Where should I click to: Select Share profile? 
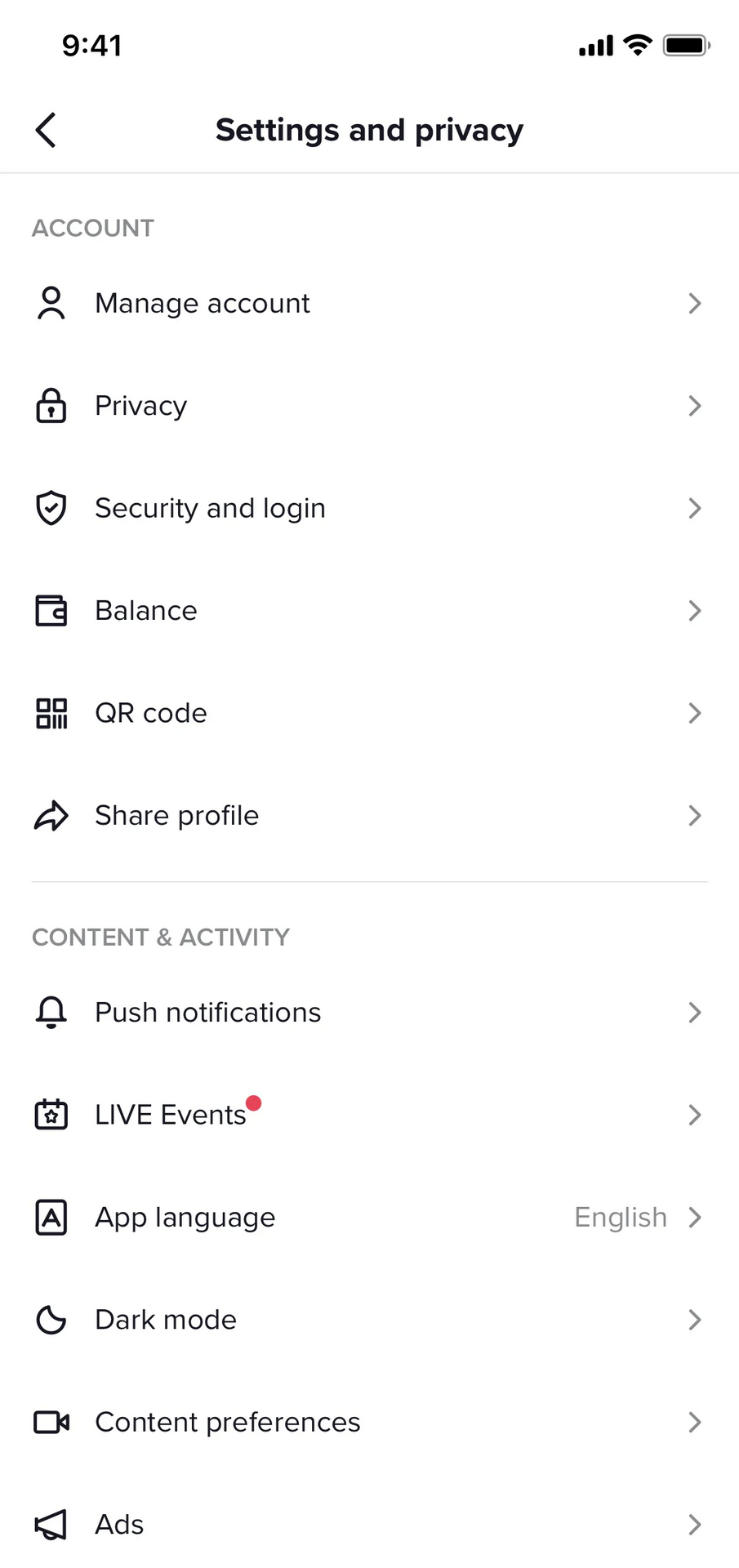tap(369, 815)
